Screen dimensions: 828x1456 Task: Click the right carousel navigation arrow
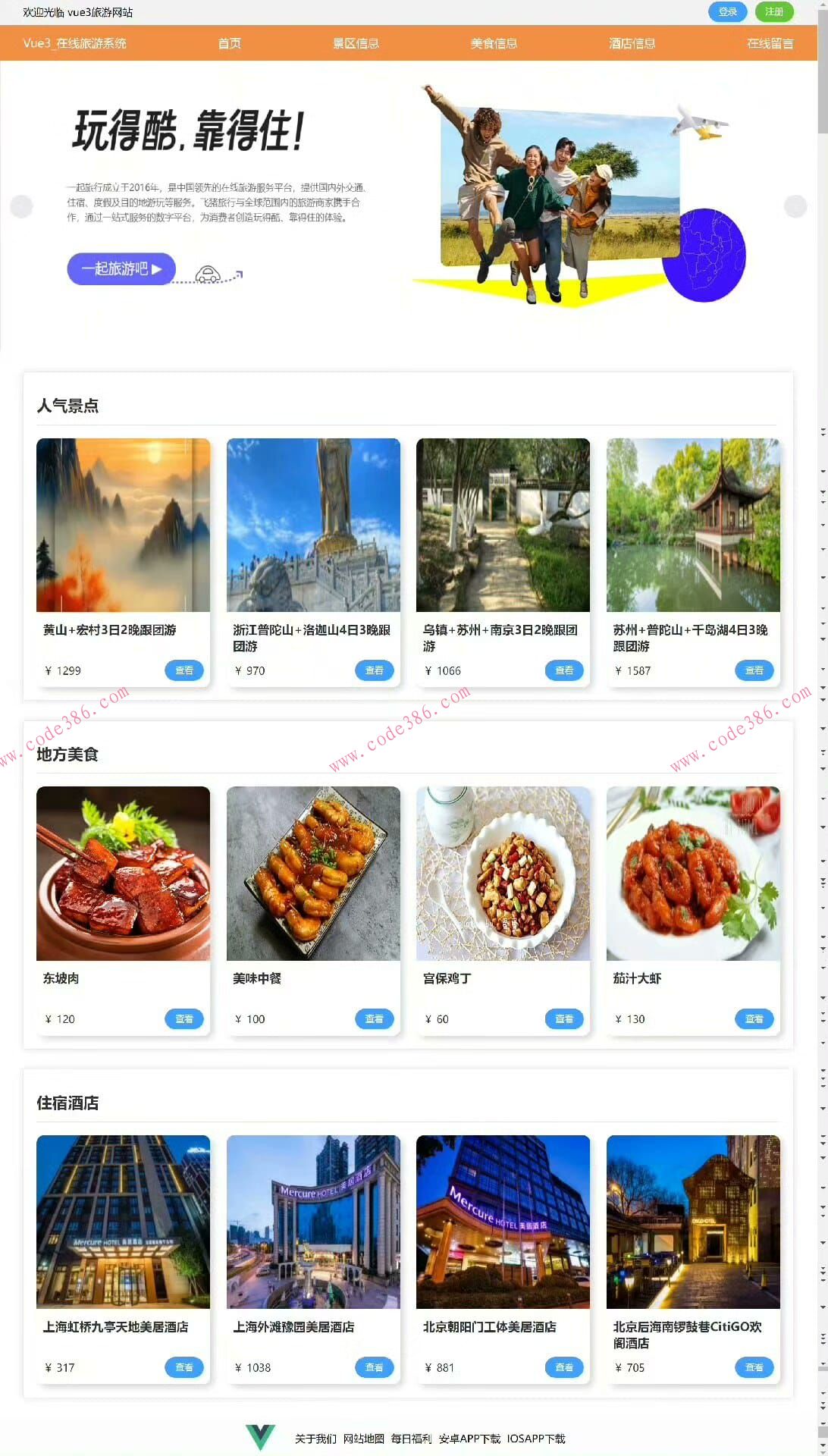(797, 206)
